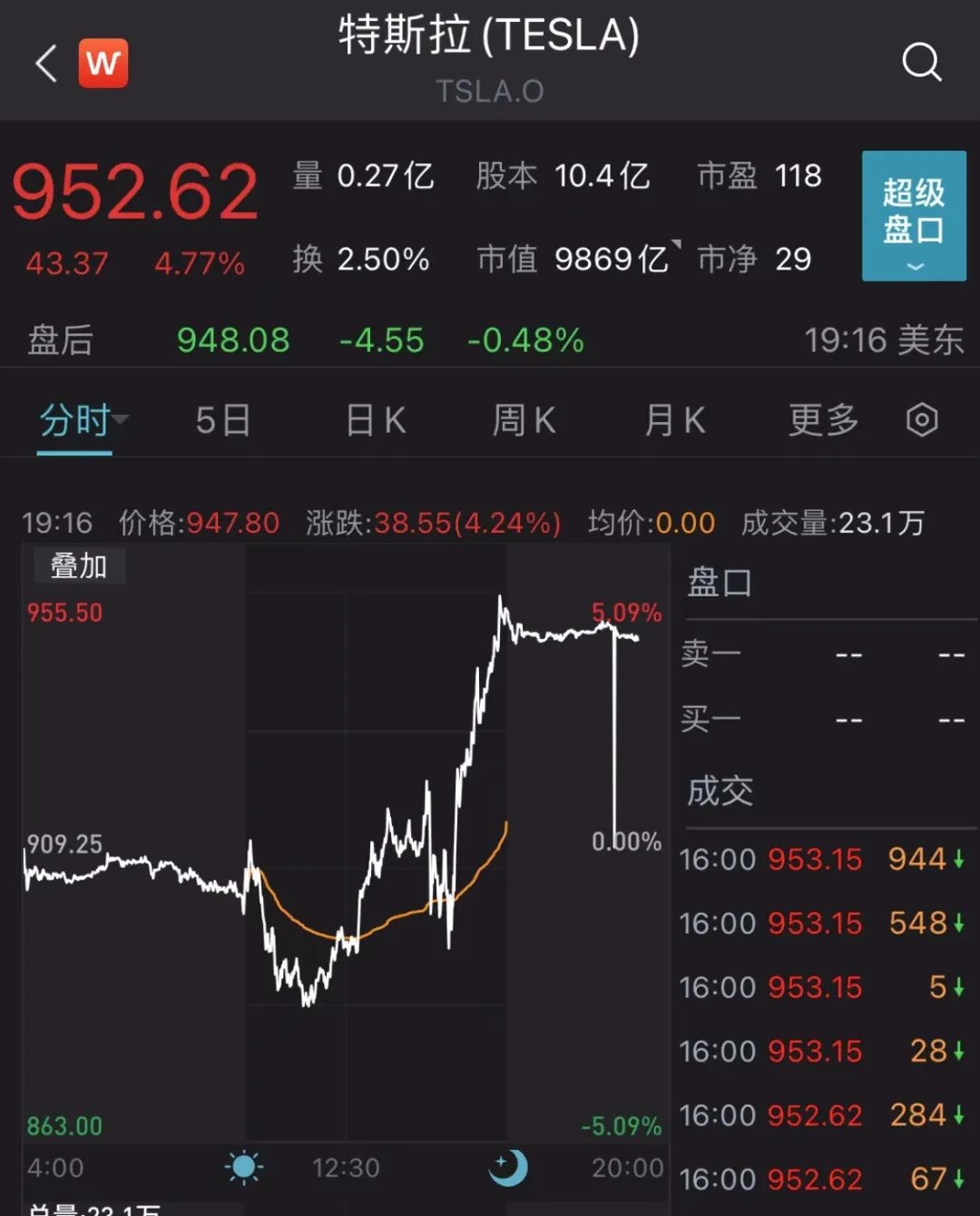The image size is (980, 1216).
Task: Open the 分时 chart dropdown
Action: tap(83, 421)
